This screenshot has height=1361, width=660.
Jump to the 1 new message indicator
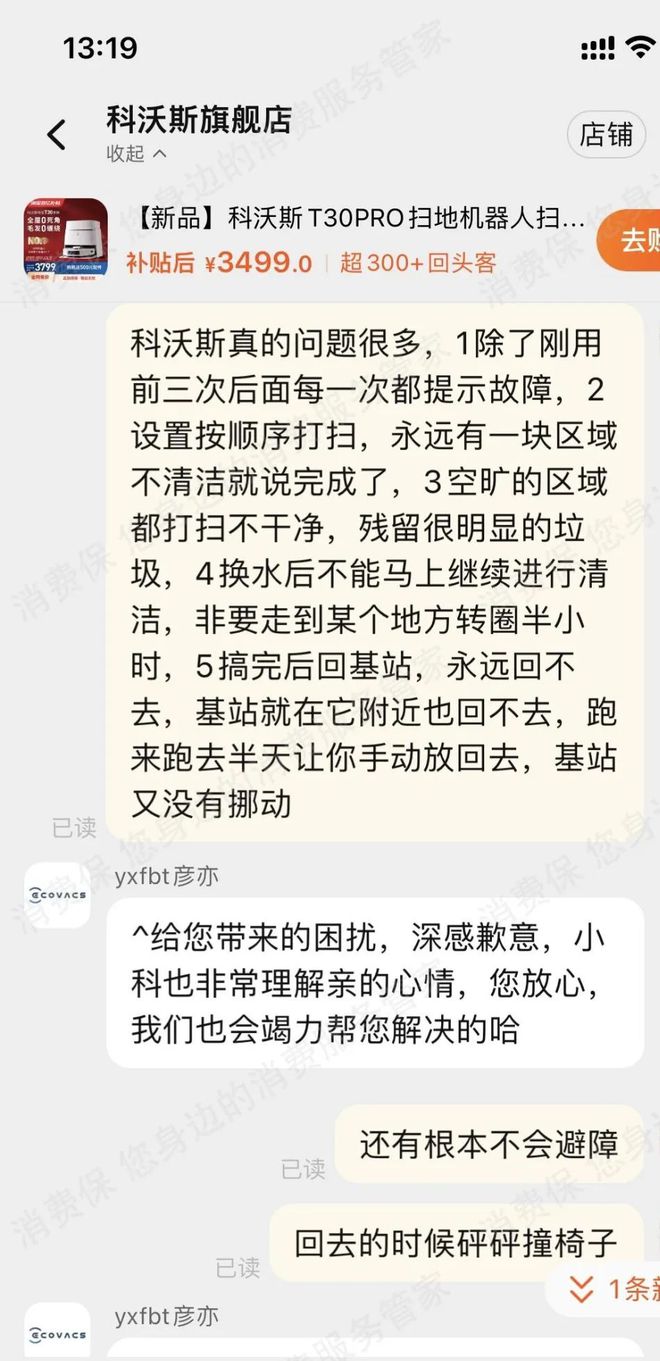pos(611,1290)
